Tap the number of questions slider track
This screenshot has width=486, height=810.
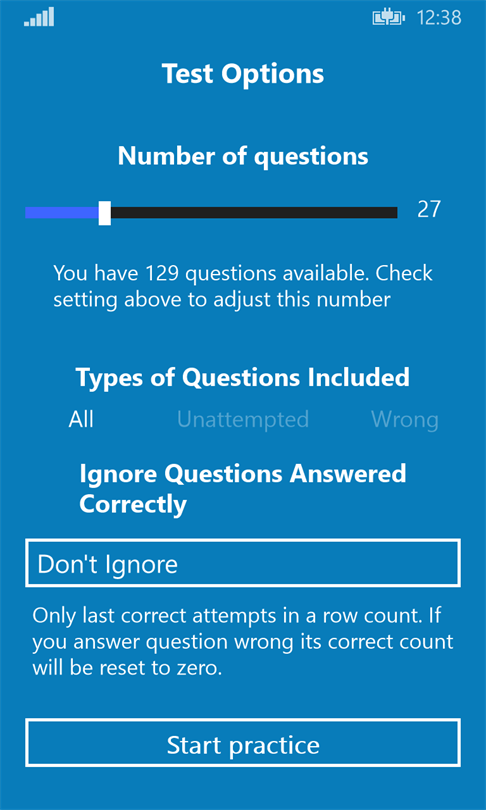pos(211,213)
